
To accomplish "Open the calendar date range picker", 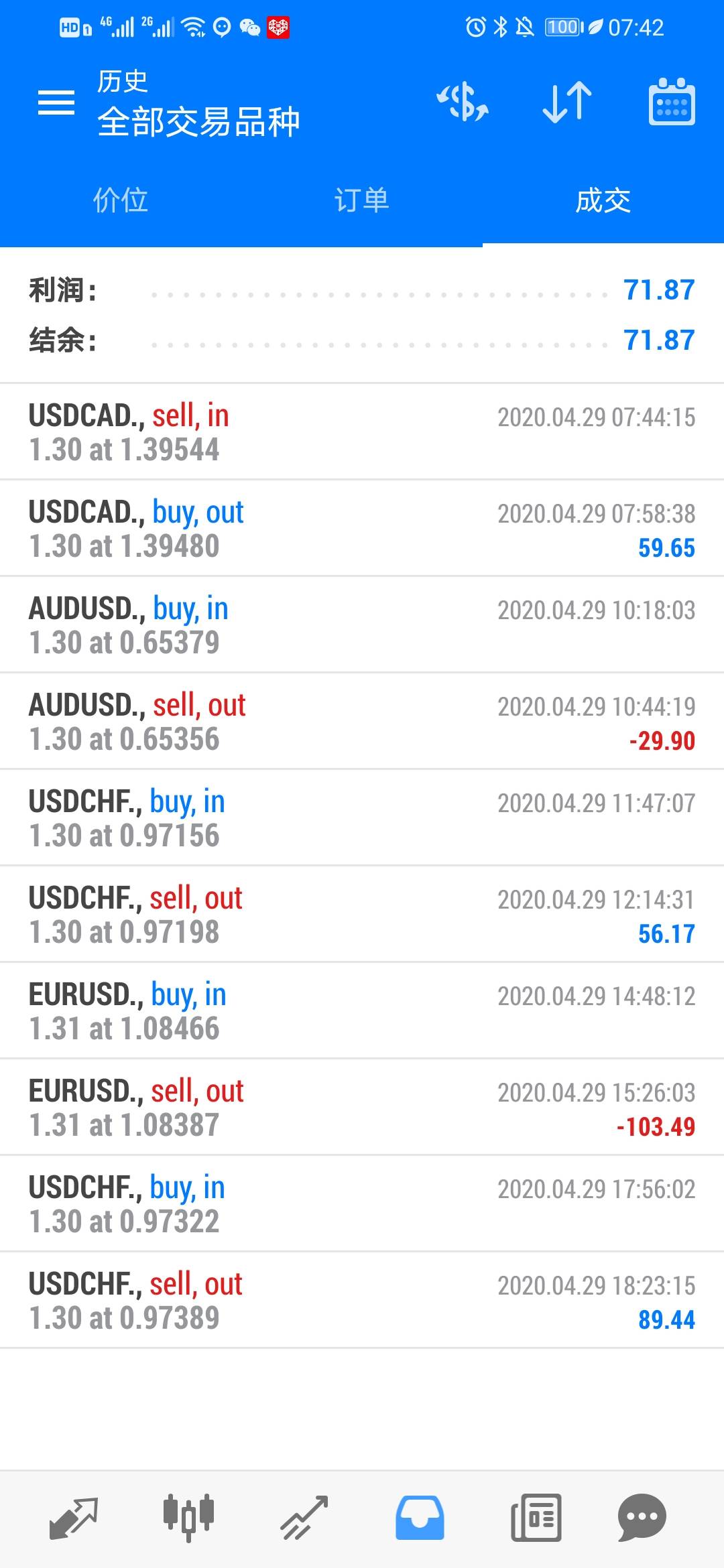I will point(672,103).
